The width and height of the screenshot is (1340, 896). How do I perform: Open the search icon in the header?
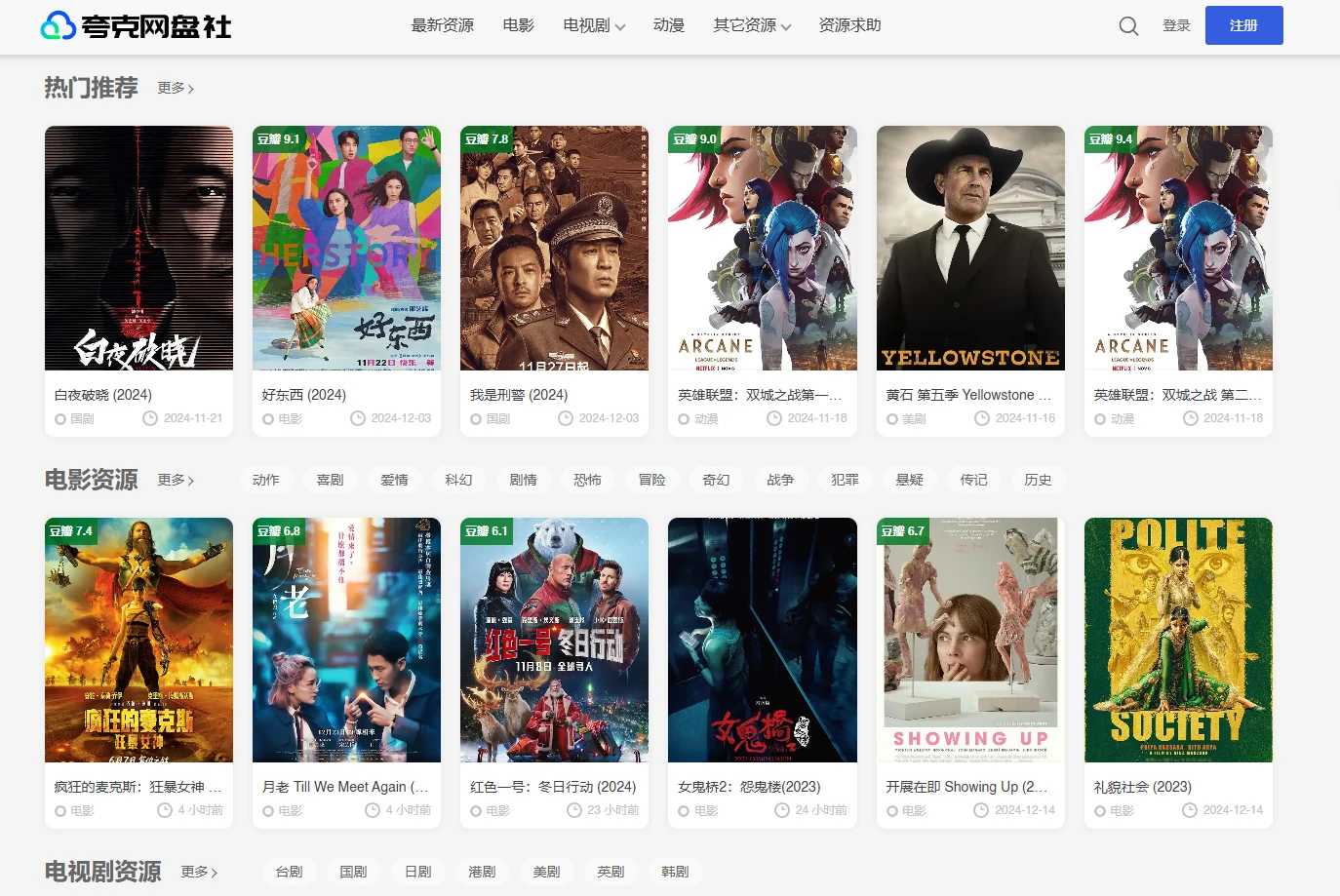[x=1128, y=26]
